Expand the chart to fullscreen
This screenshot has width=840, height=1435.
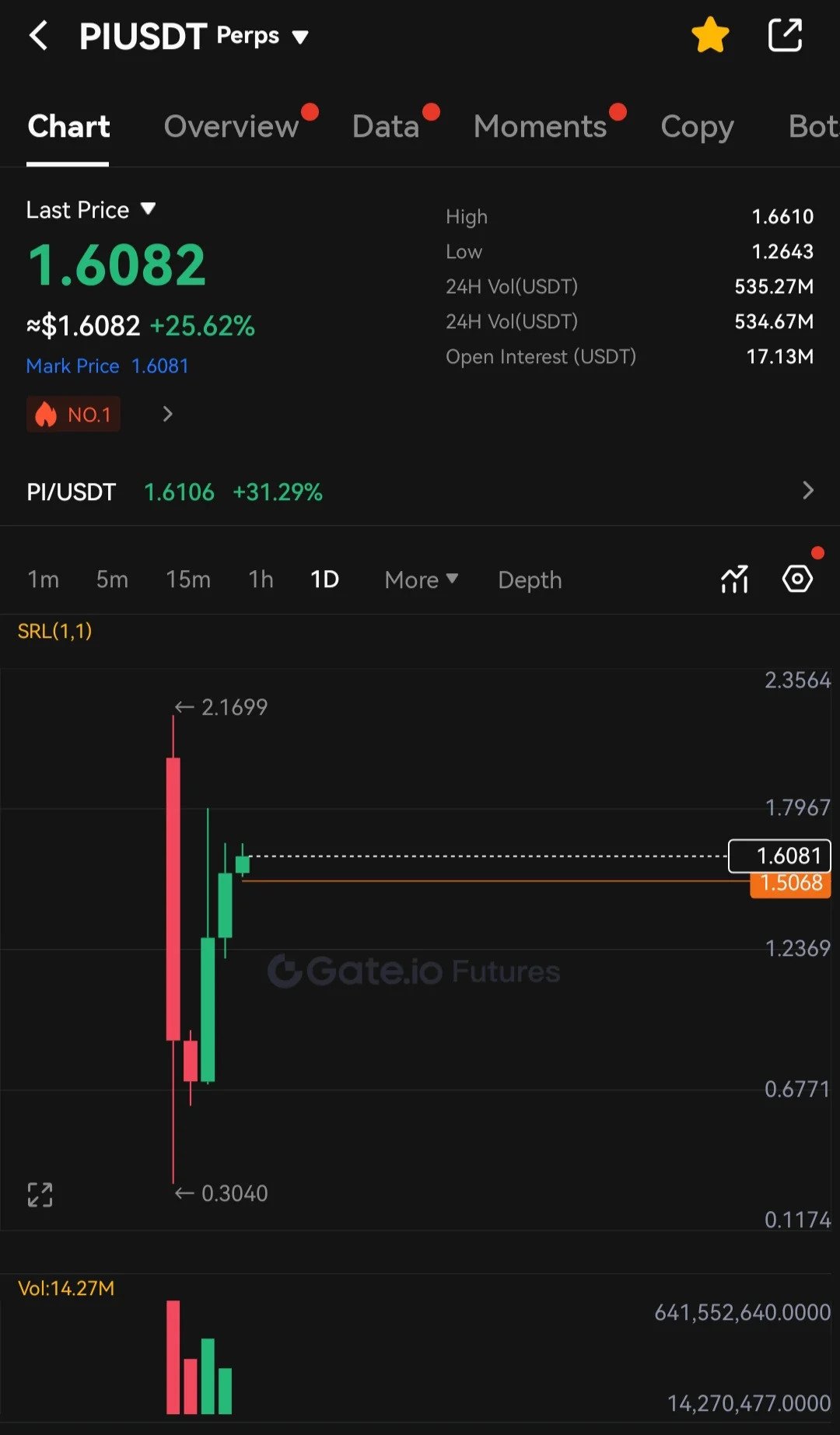click(x=40, y=1195)
